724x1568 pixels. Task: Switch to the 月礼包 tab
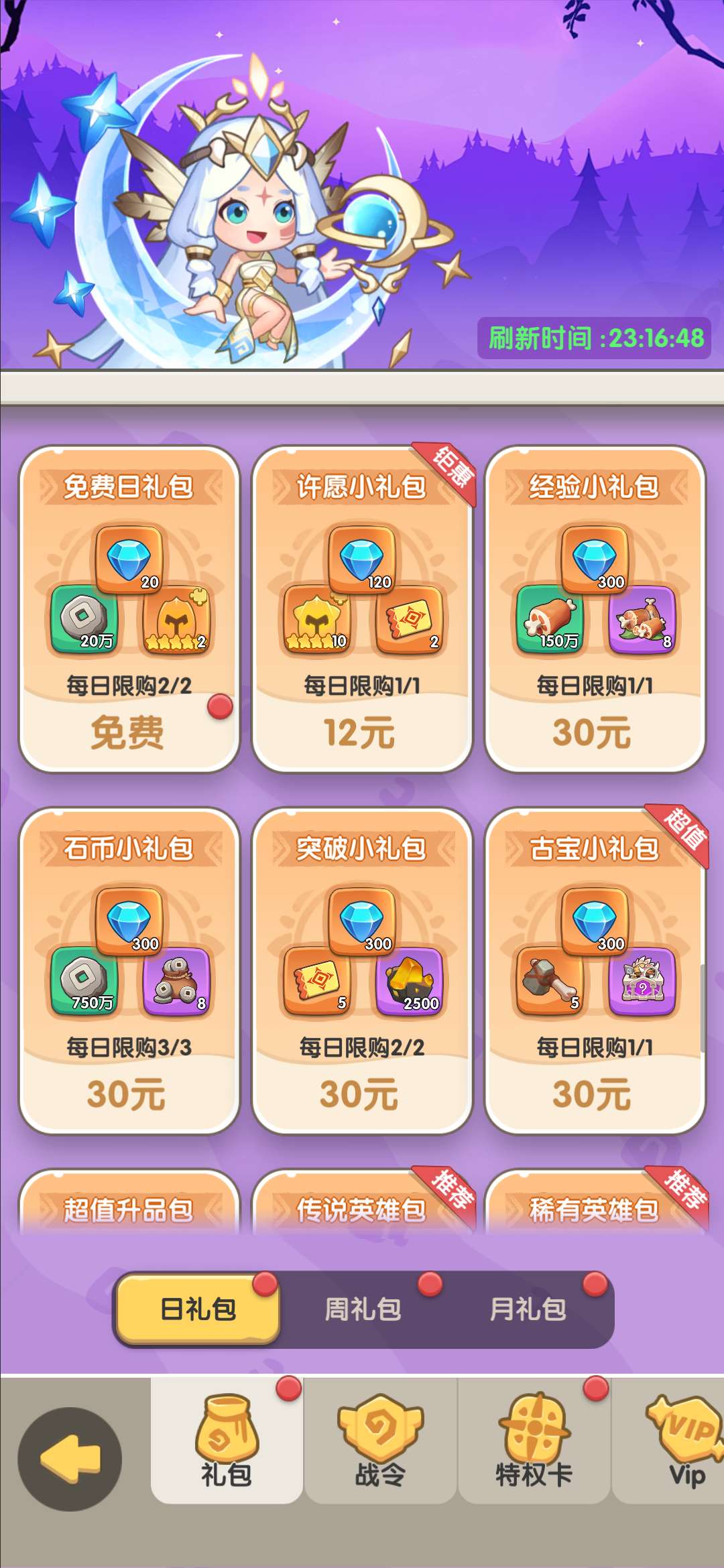pyautogui.click(x=528, y=1309)
